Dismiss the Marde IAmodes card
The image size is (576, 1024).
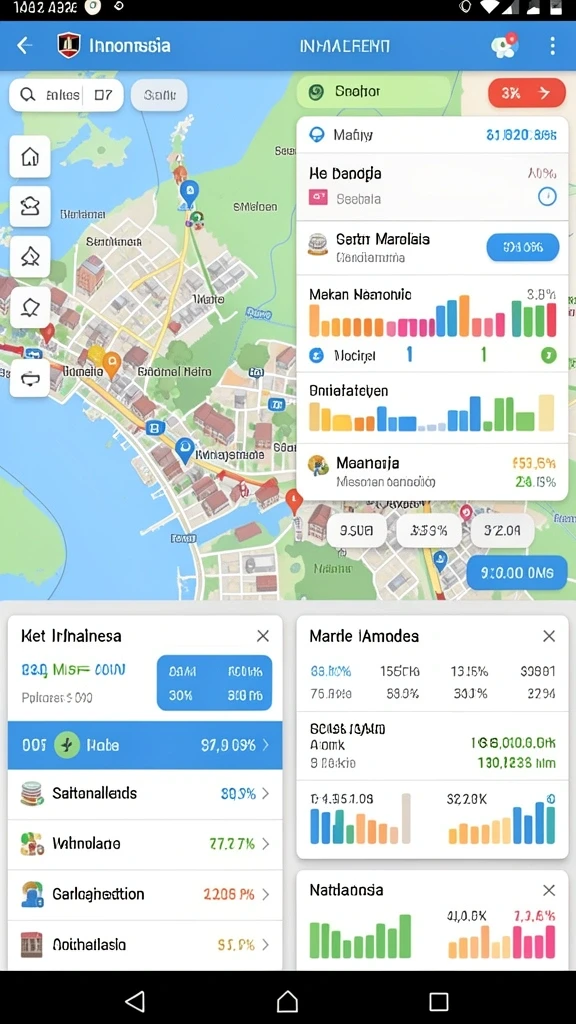(x=549, y=636)
